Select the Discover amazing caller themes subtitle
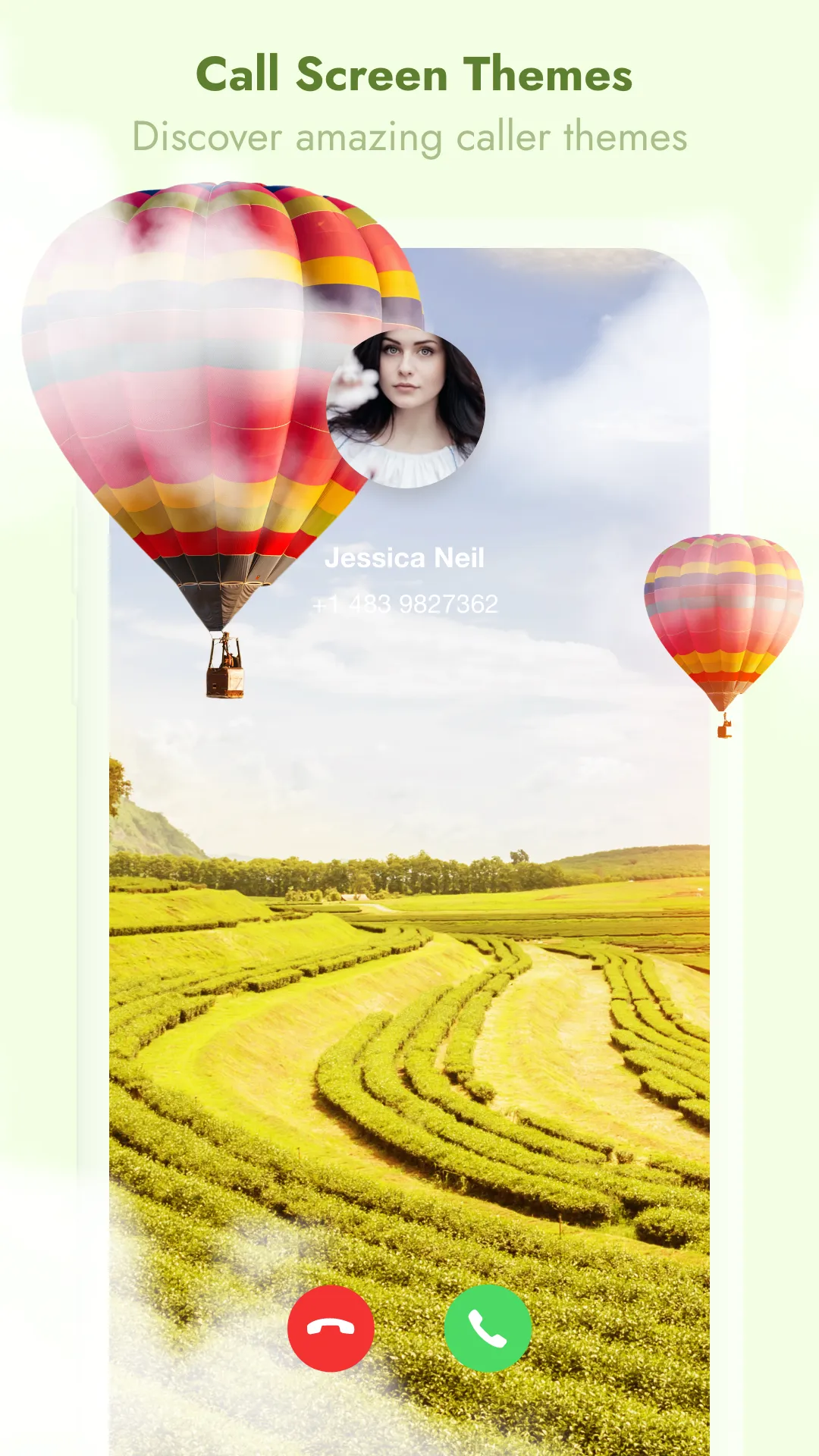 (409, 138)
